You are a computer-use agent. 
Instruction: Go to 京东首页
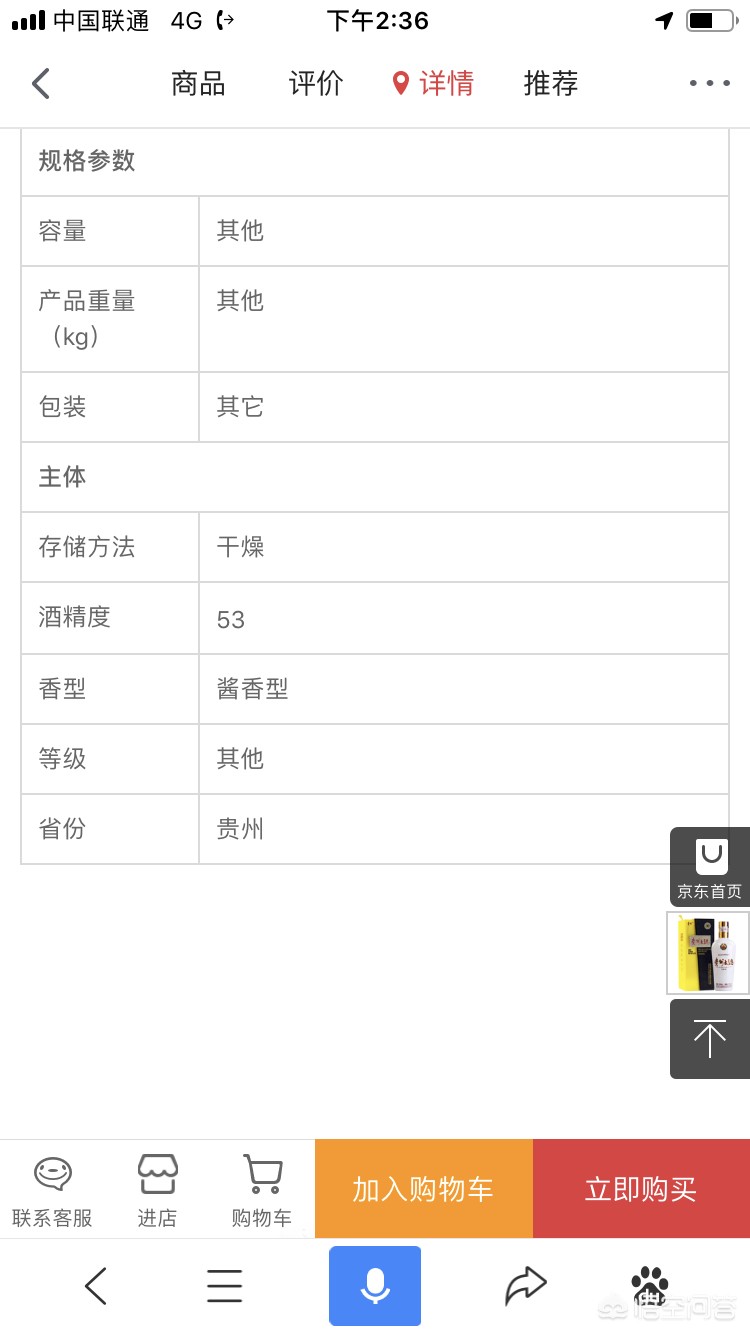[710, 867]
